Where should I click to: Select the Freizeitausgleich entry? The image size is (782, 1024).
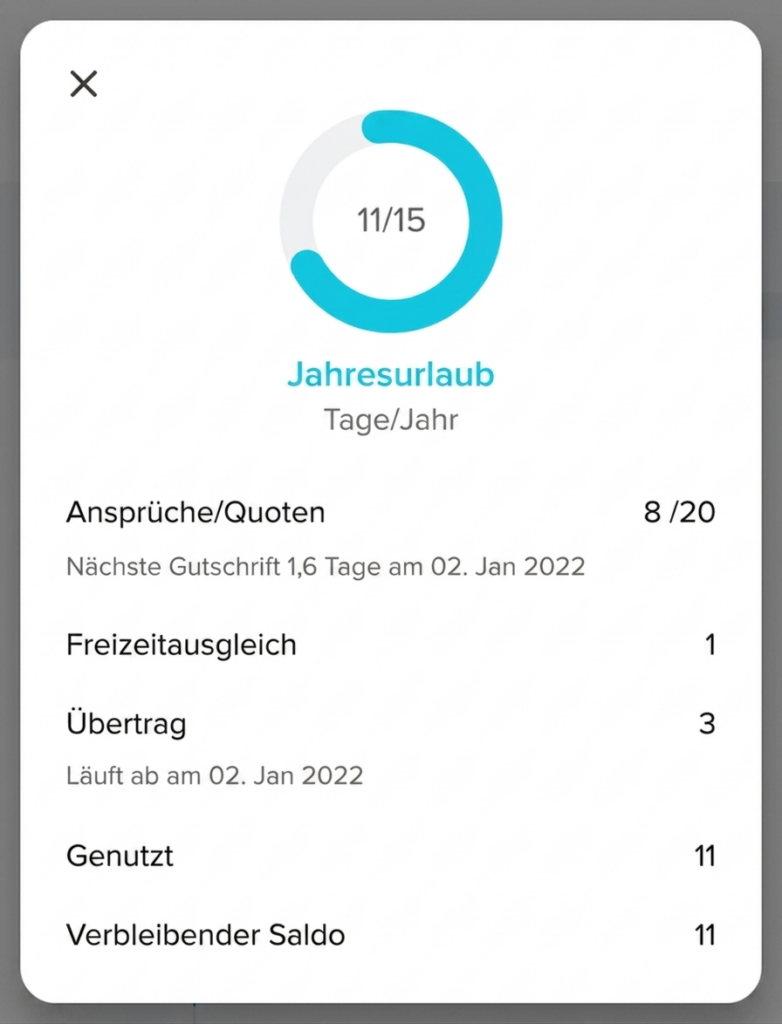181,645
